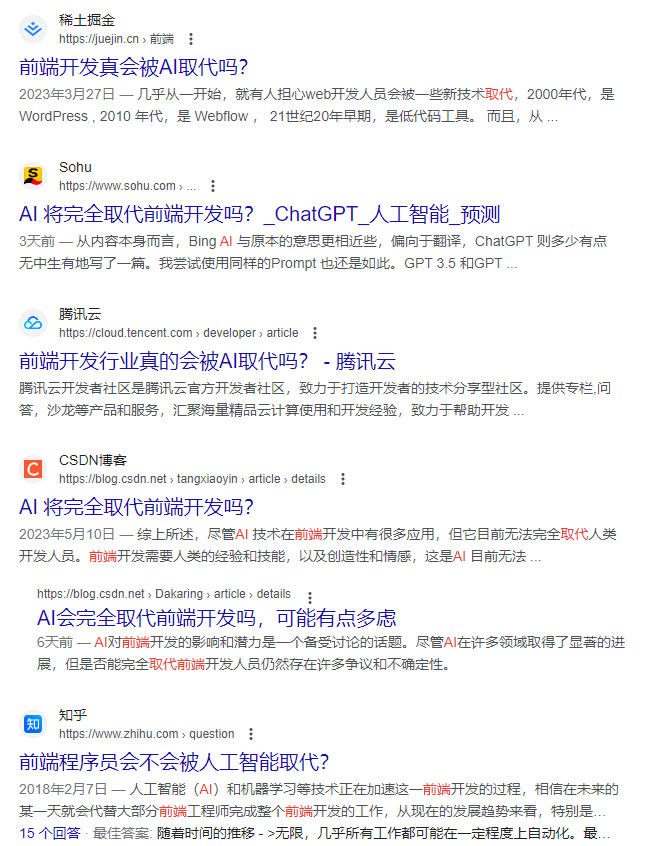
Task: Open the options menu beside the tangxiaoyin CSDN result
Action: [343, 479]
